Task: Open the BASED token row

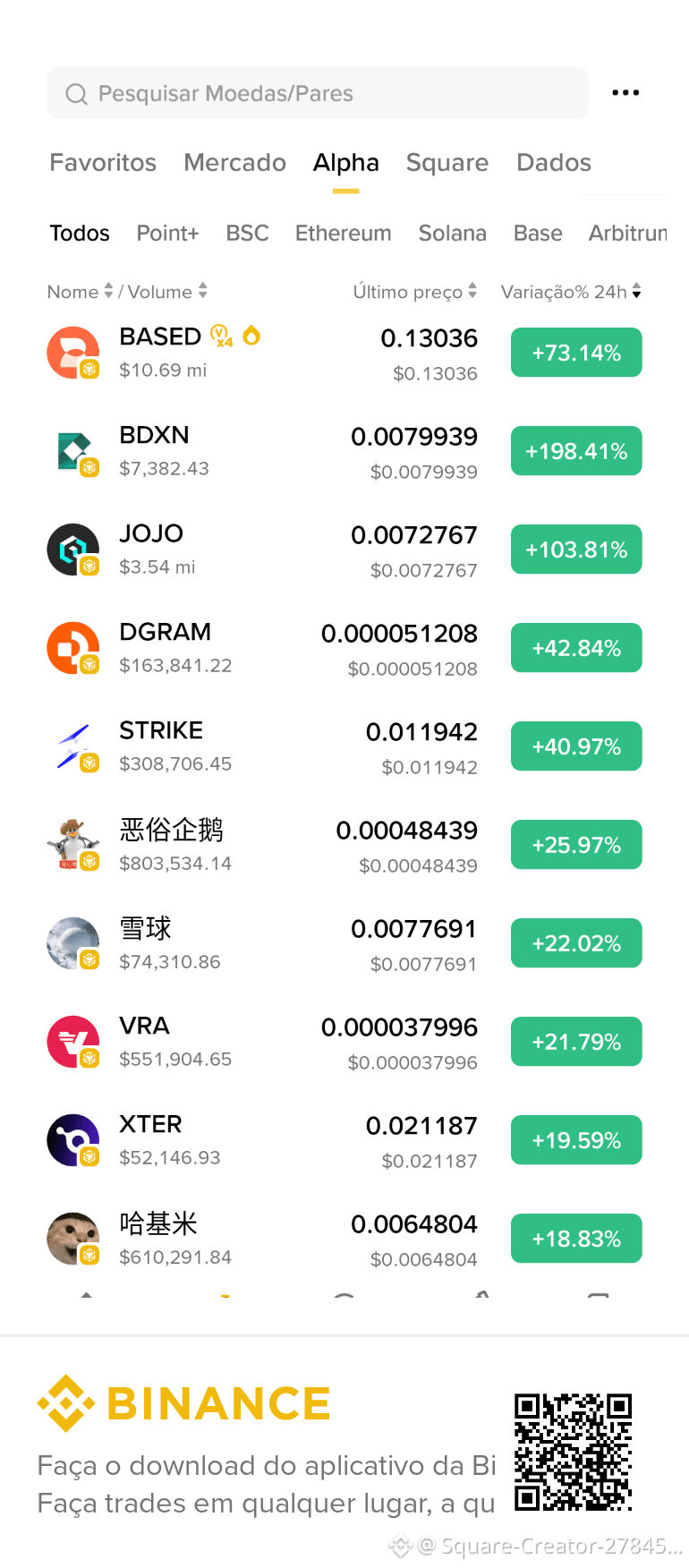Action: click(x=344, y=354)
